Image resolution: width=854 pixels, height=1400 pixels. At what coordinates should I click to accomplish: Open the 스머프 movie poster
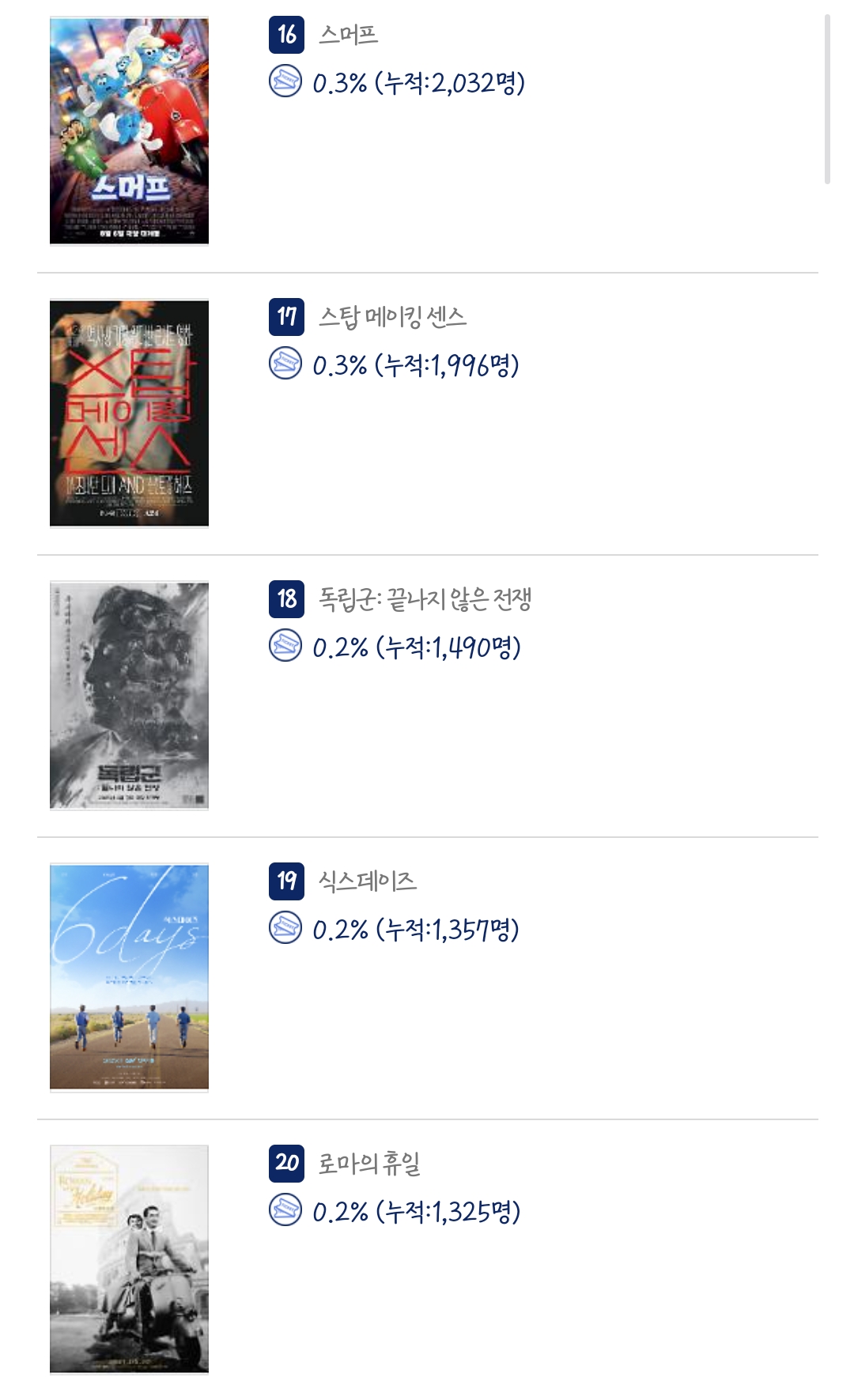tap(129, 131)
